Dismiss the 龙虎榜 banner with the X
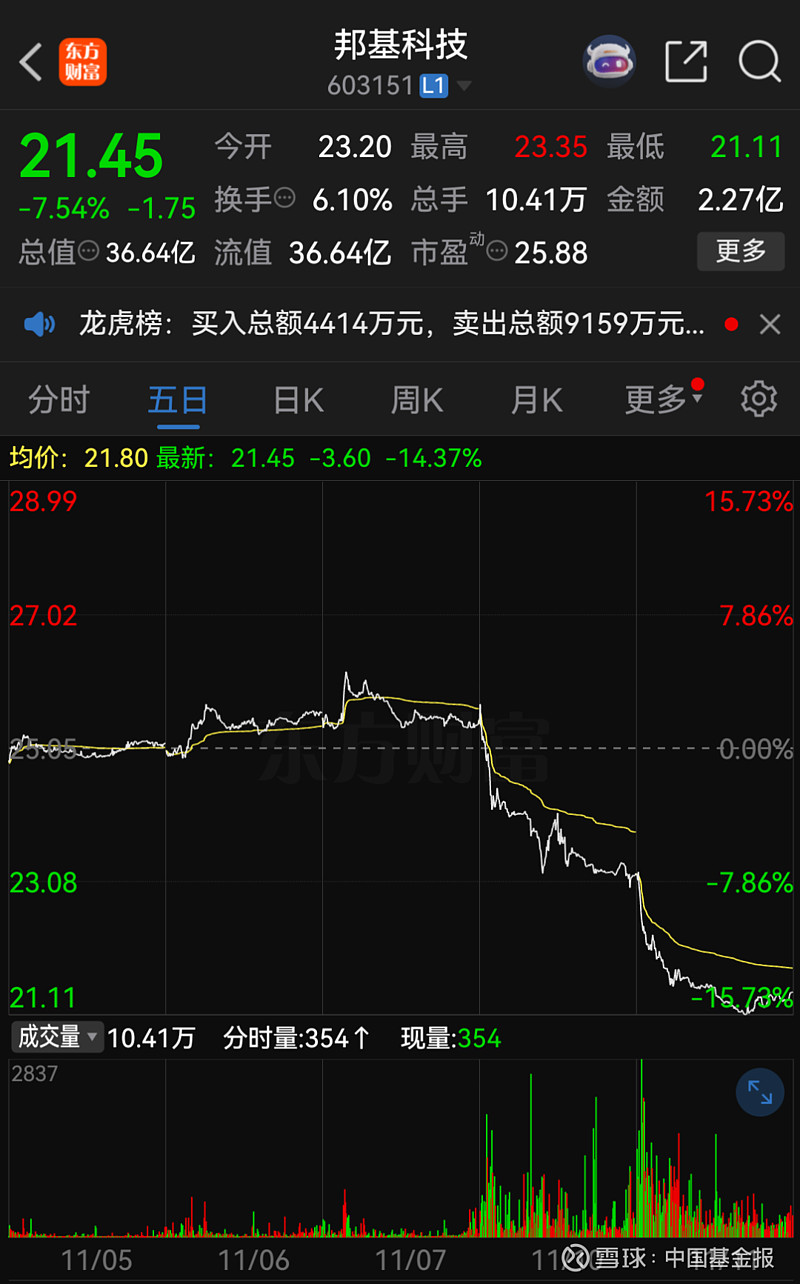 (x=769, y=324)
